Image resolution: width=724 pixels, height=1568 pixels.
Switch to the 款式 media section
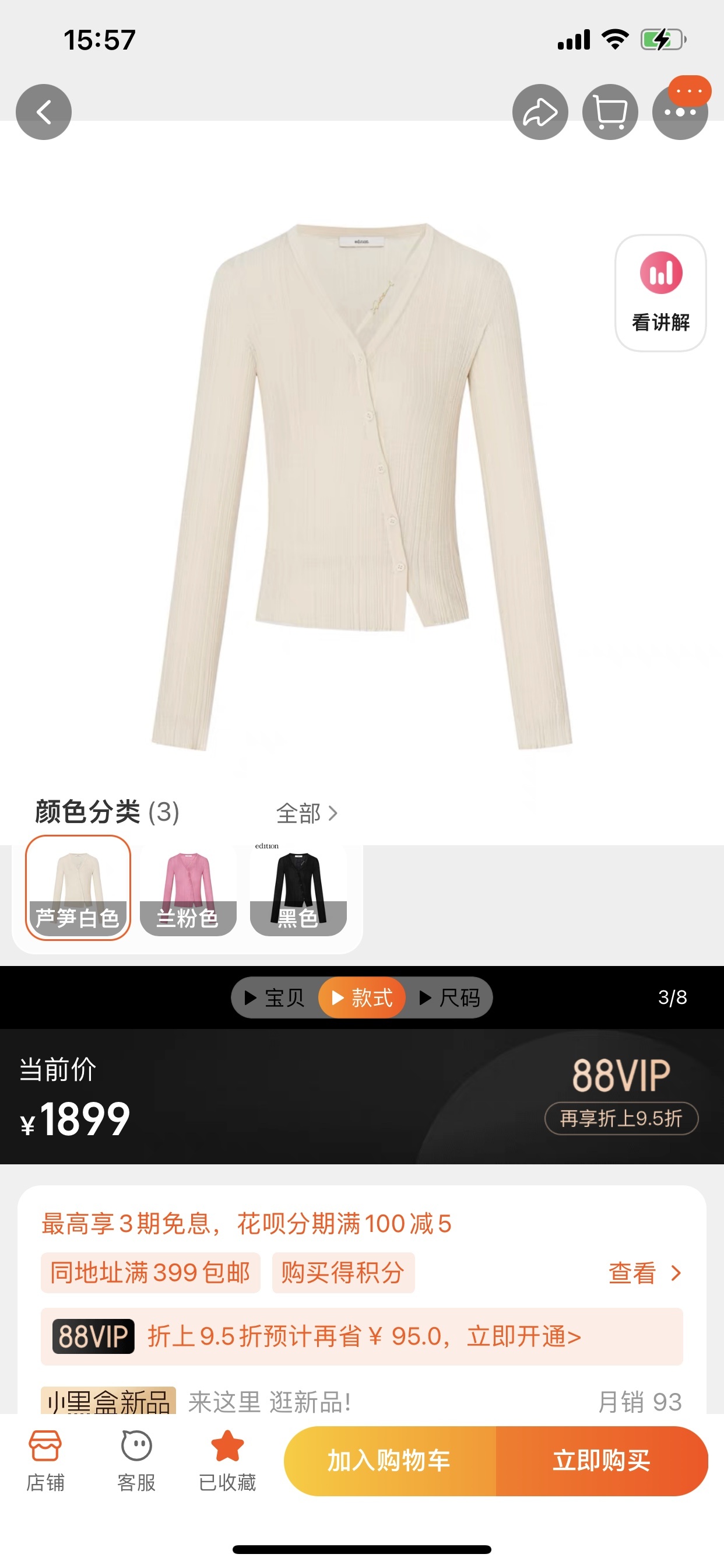tap(362, 998)
